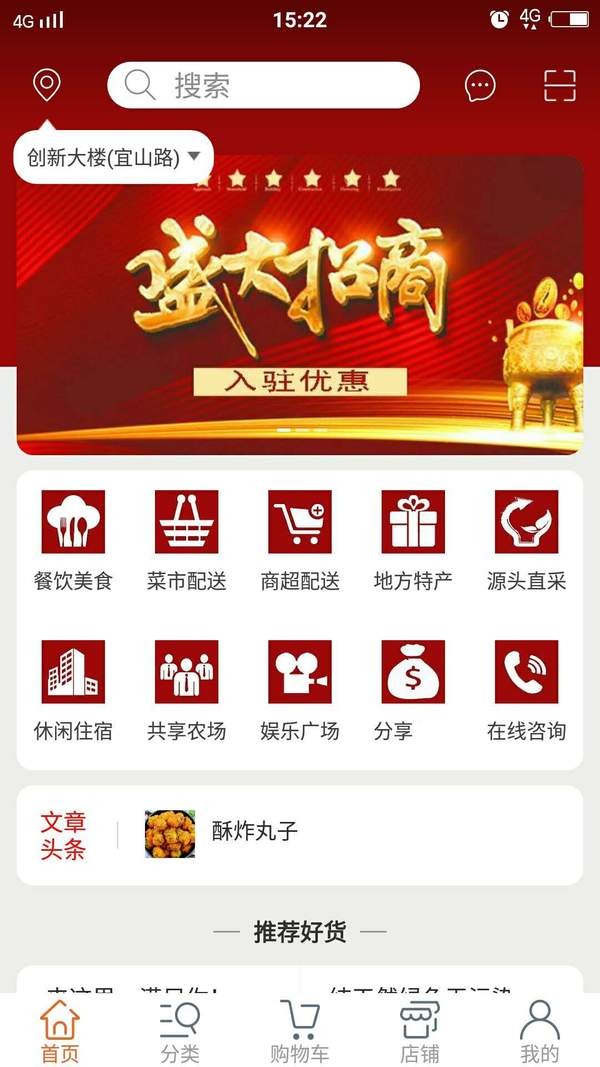Open the 源头直采 category
The image size is (600, 1067).
527,540
